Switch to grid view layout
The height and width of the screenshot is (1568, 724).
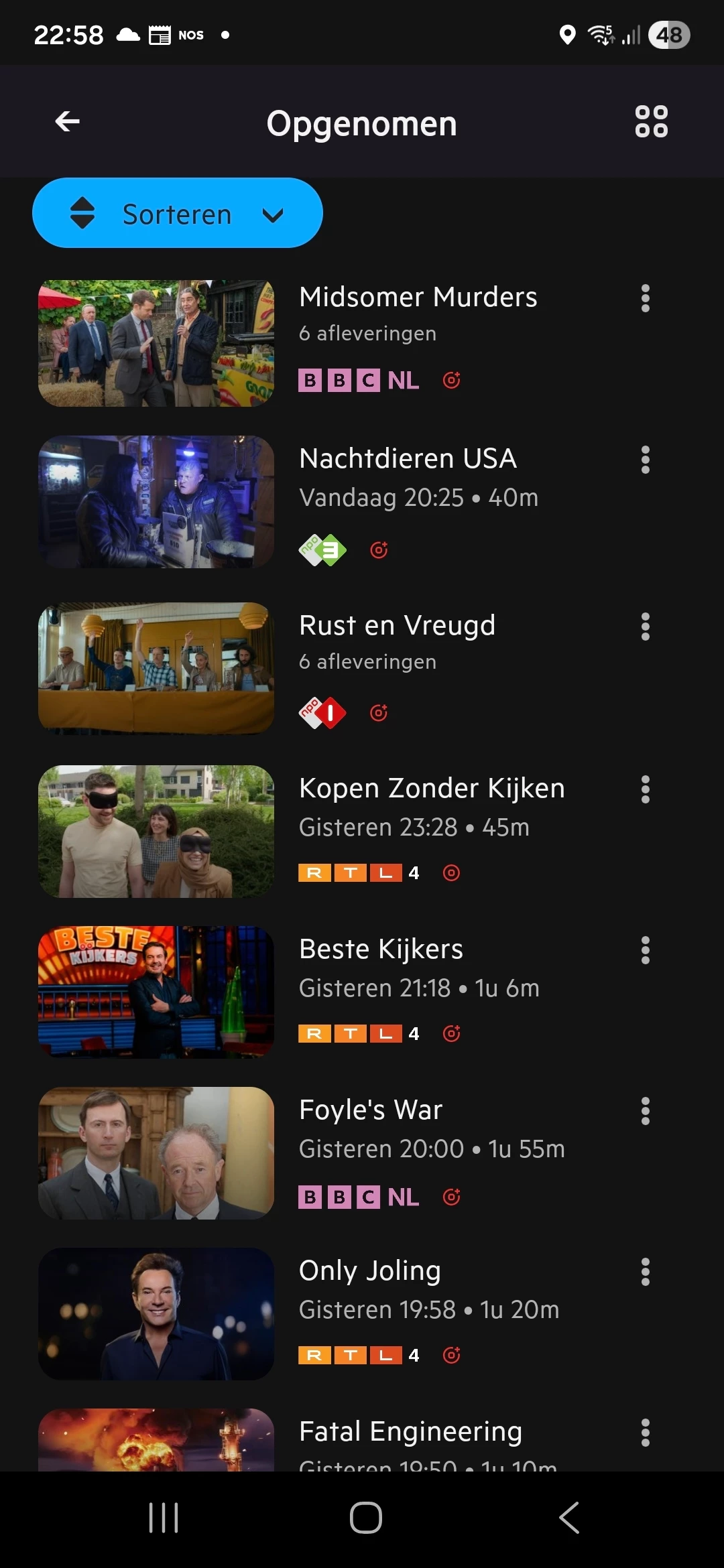pyautogui.click(x=651, y=121)
